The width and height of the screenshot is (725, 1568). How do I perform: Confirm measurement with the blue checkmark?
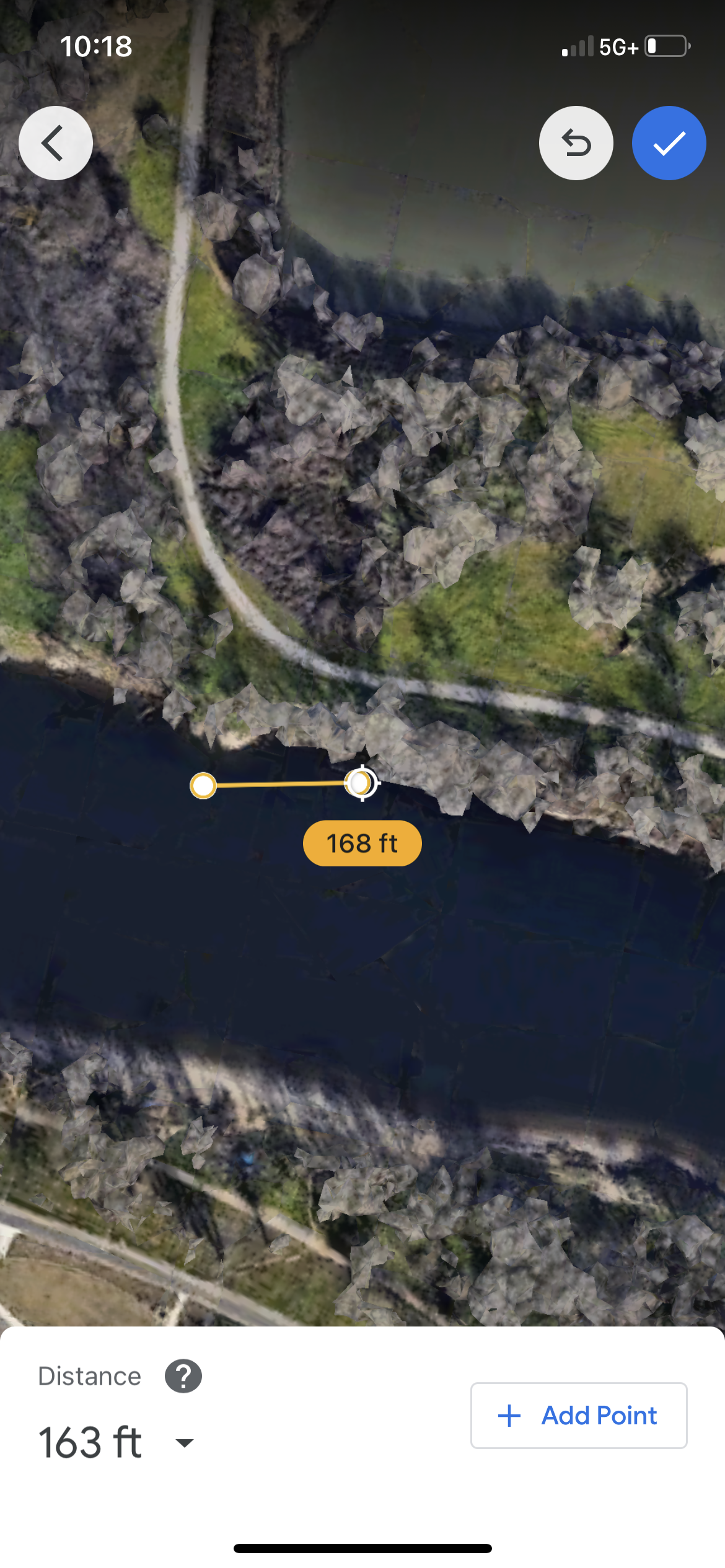pyautogui.click(x=669, y=143)
